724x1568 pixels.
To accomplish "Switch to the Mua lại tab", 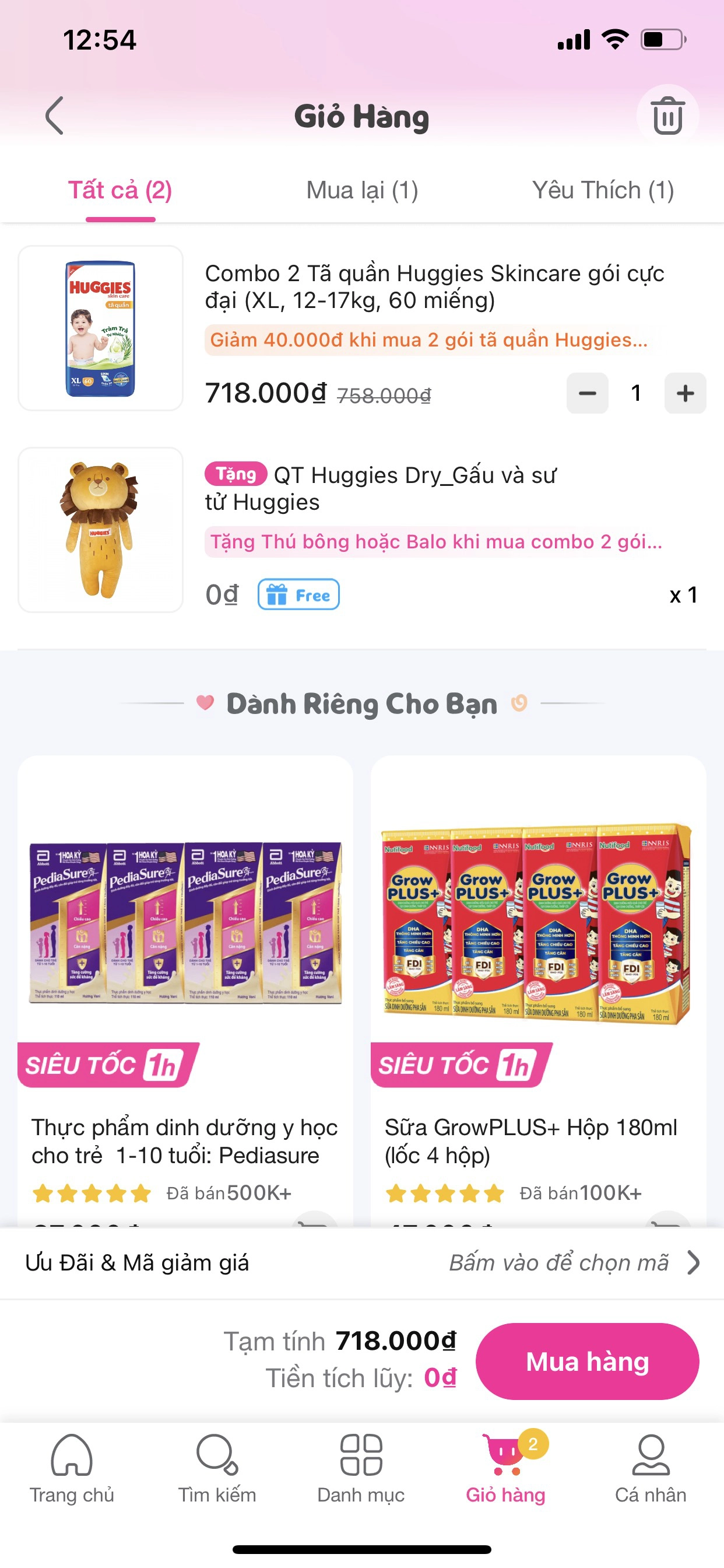I will pos(362,191).
